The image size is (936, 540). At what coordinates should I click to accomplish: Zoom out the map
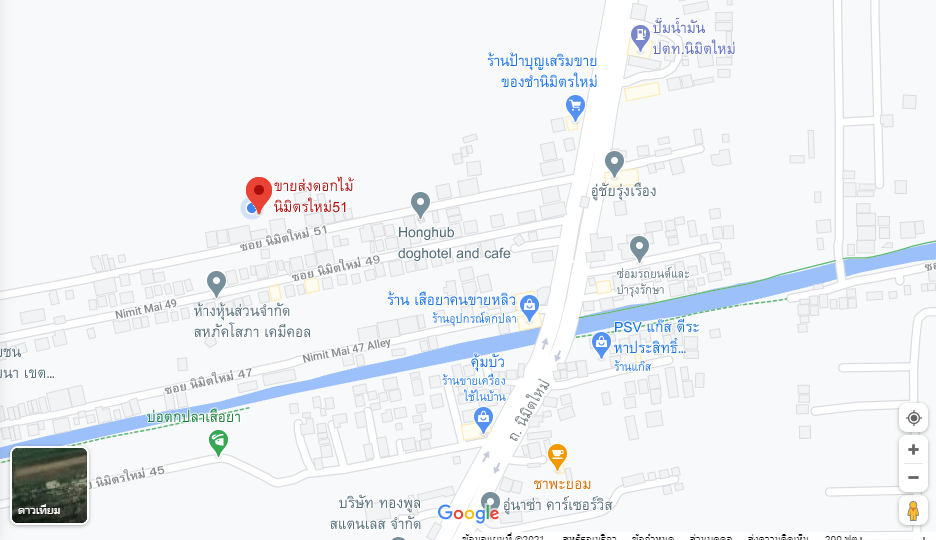tap(912, 478)
